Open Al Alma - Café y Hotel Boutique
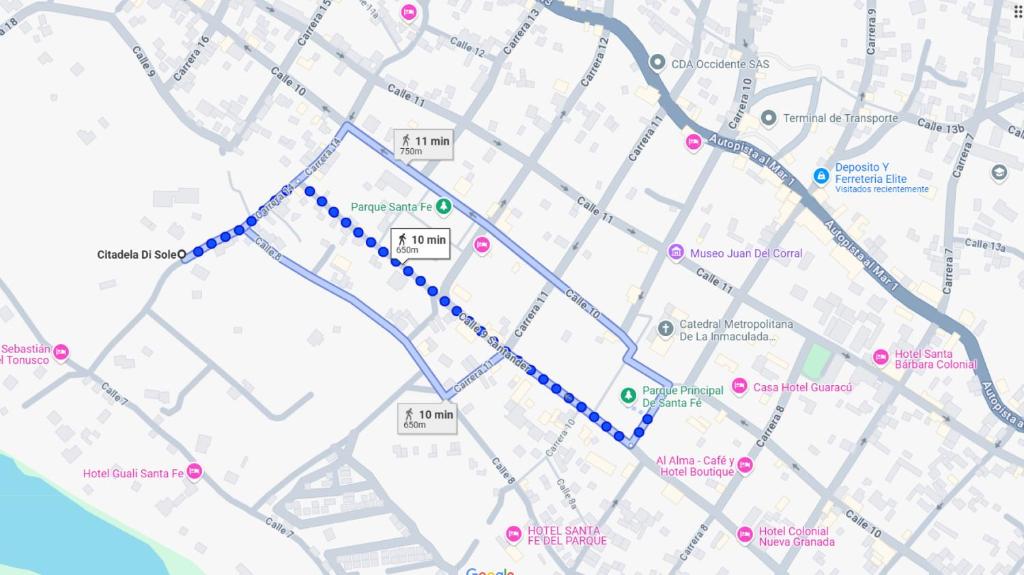 745,465
